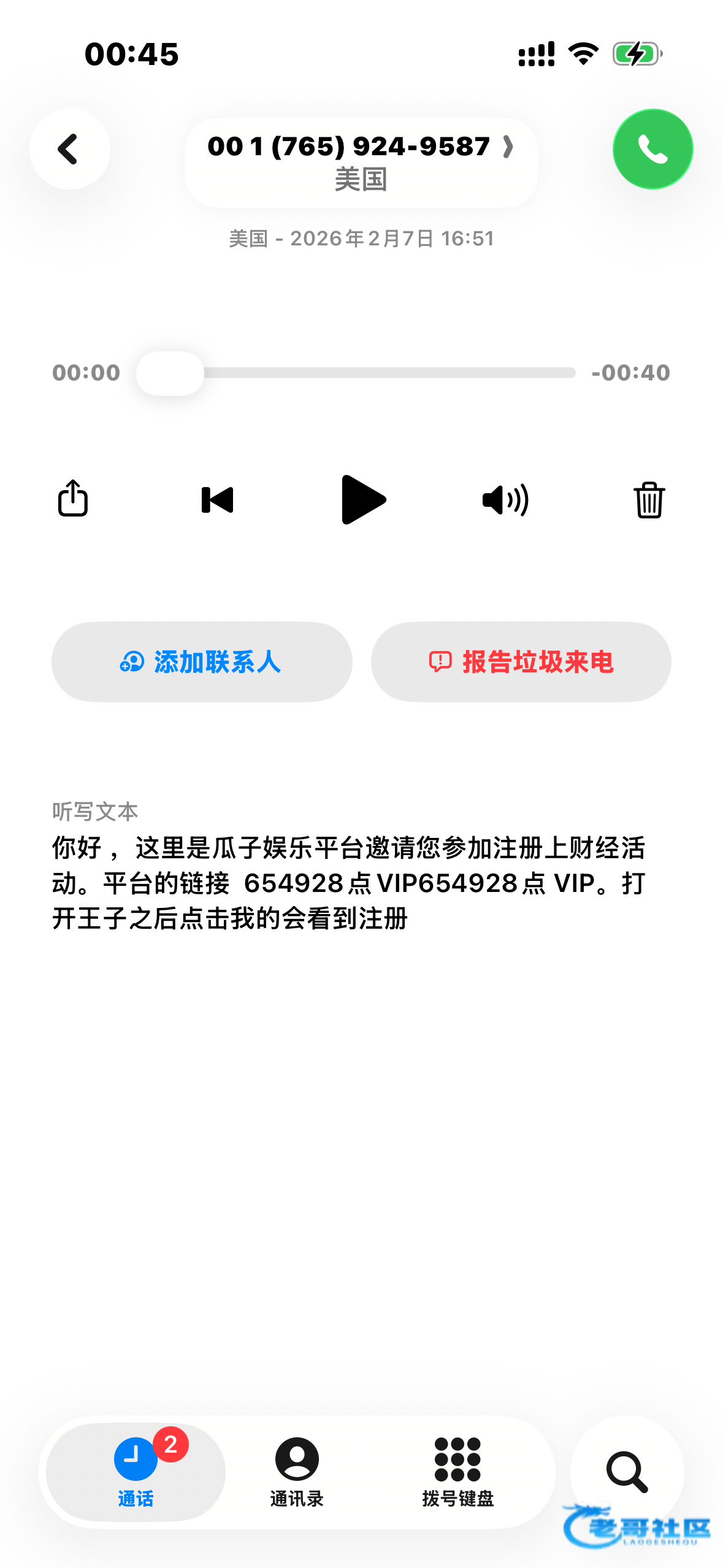Tap the playback progress slider

356,373
